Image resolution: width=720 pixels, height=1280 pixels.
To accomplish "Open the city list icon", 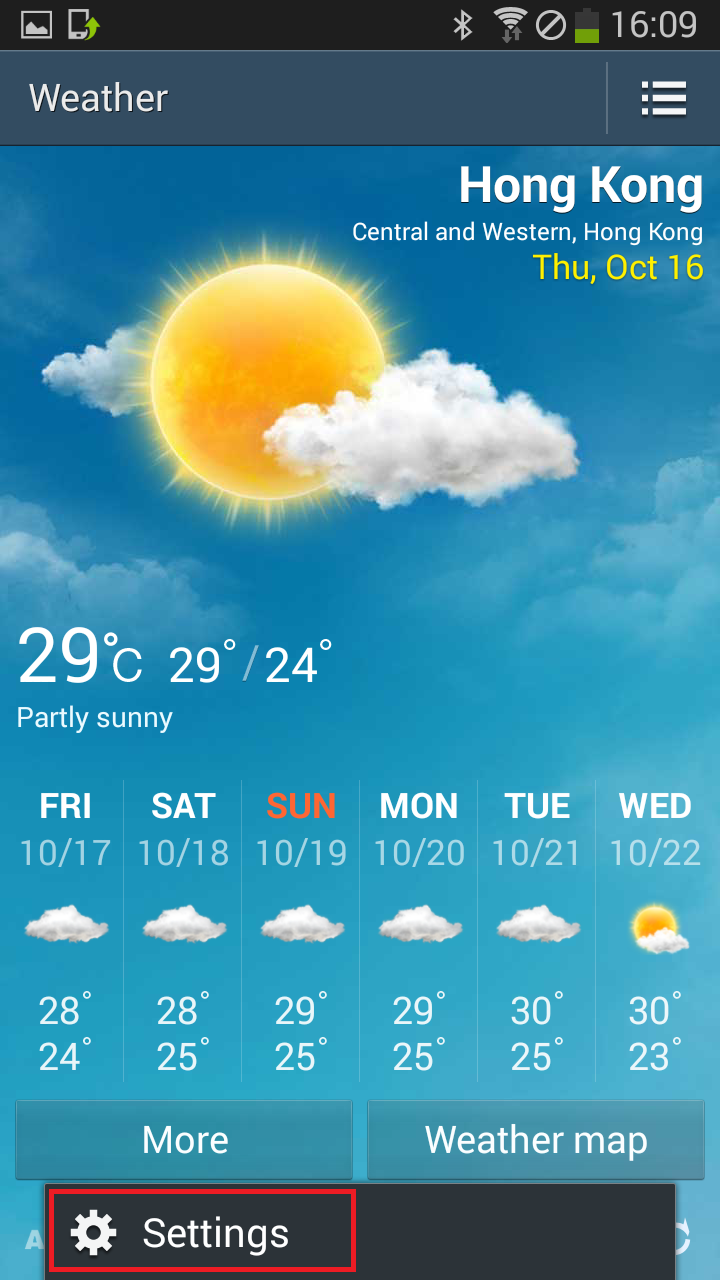I will click(663, 98).
